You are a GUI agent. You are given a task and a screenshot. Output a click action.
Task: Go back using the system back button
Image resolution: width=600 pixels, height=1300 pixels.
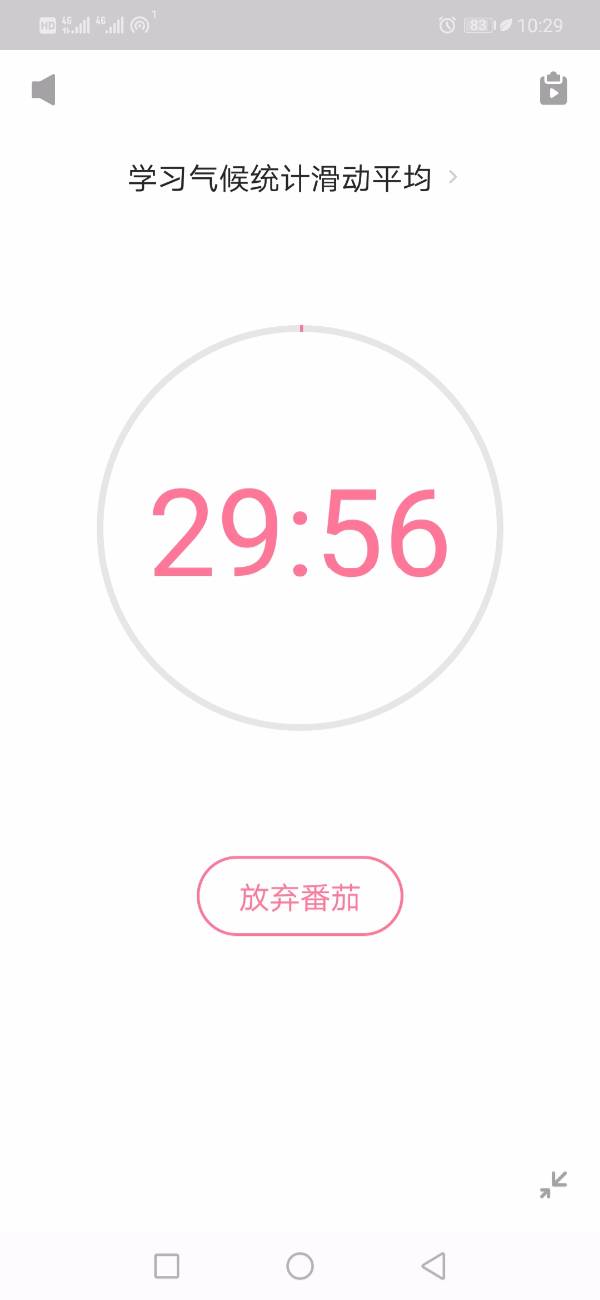pos(433,1266)
